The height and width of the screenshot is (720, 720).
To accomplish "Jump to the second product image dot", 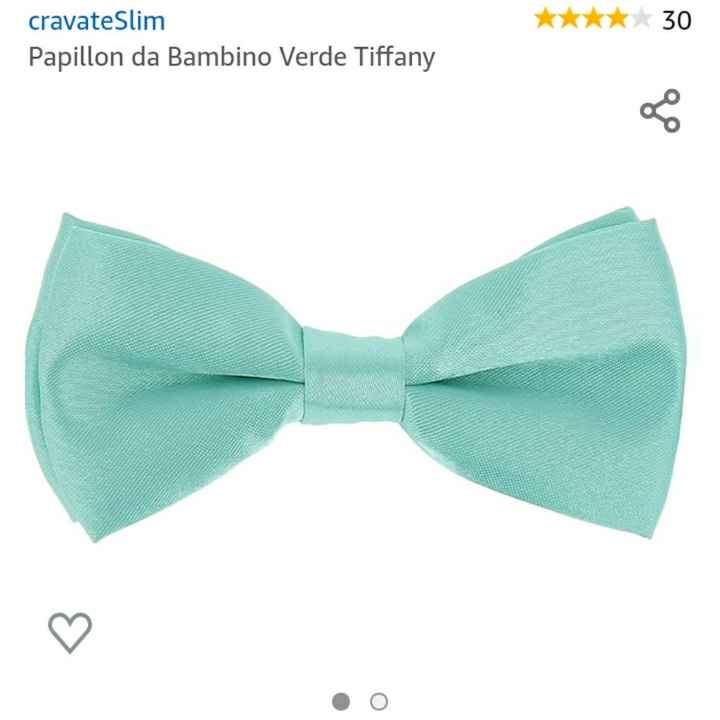I will [x=379, y=701].
